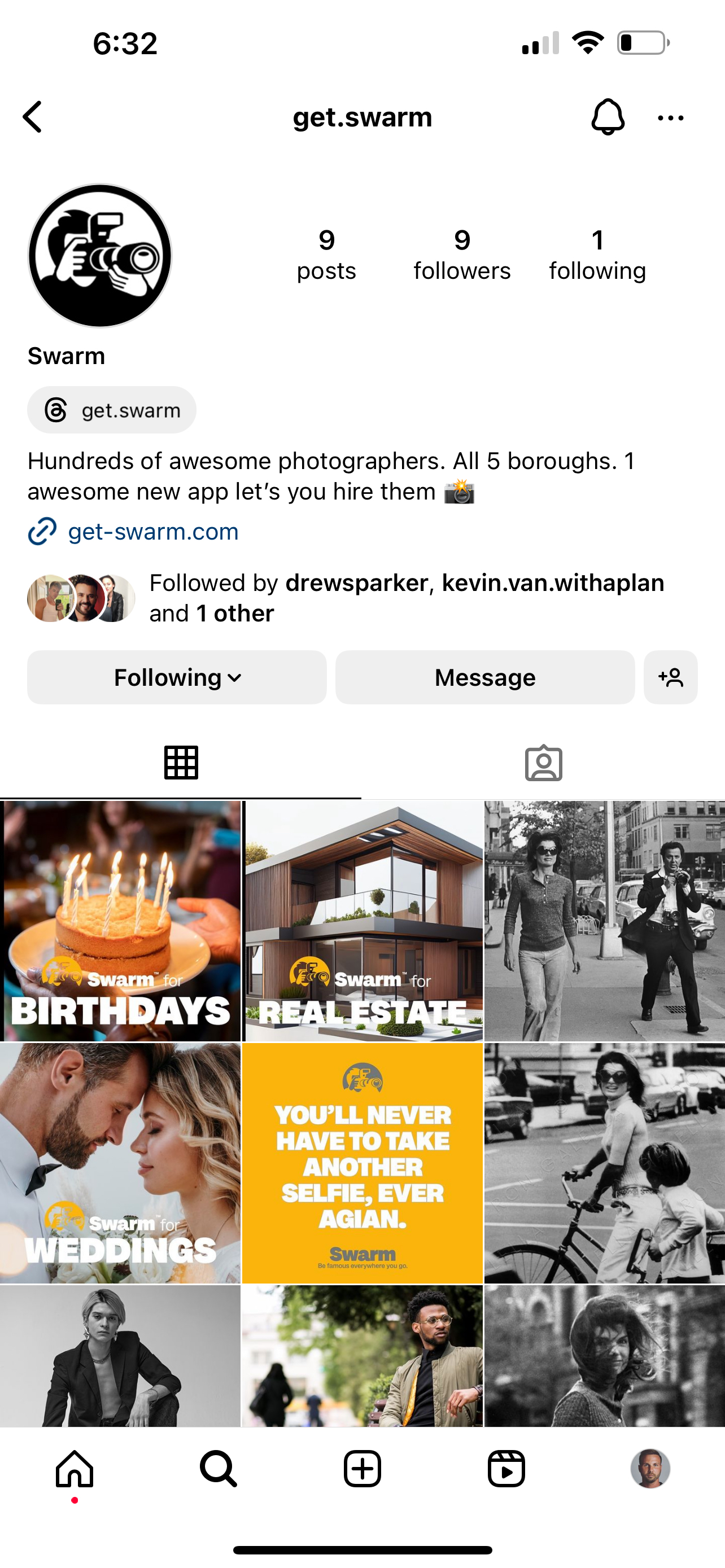
Task: Open the create new post tab
Action: click(x=363, y=1469)
